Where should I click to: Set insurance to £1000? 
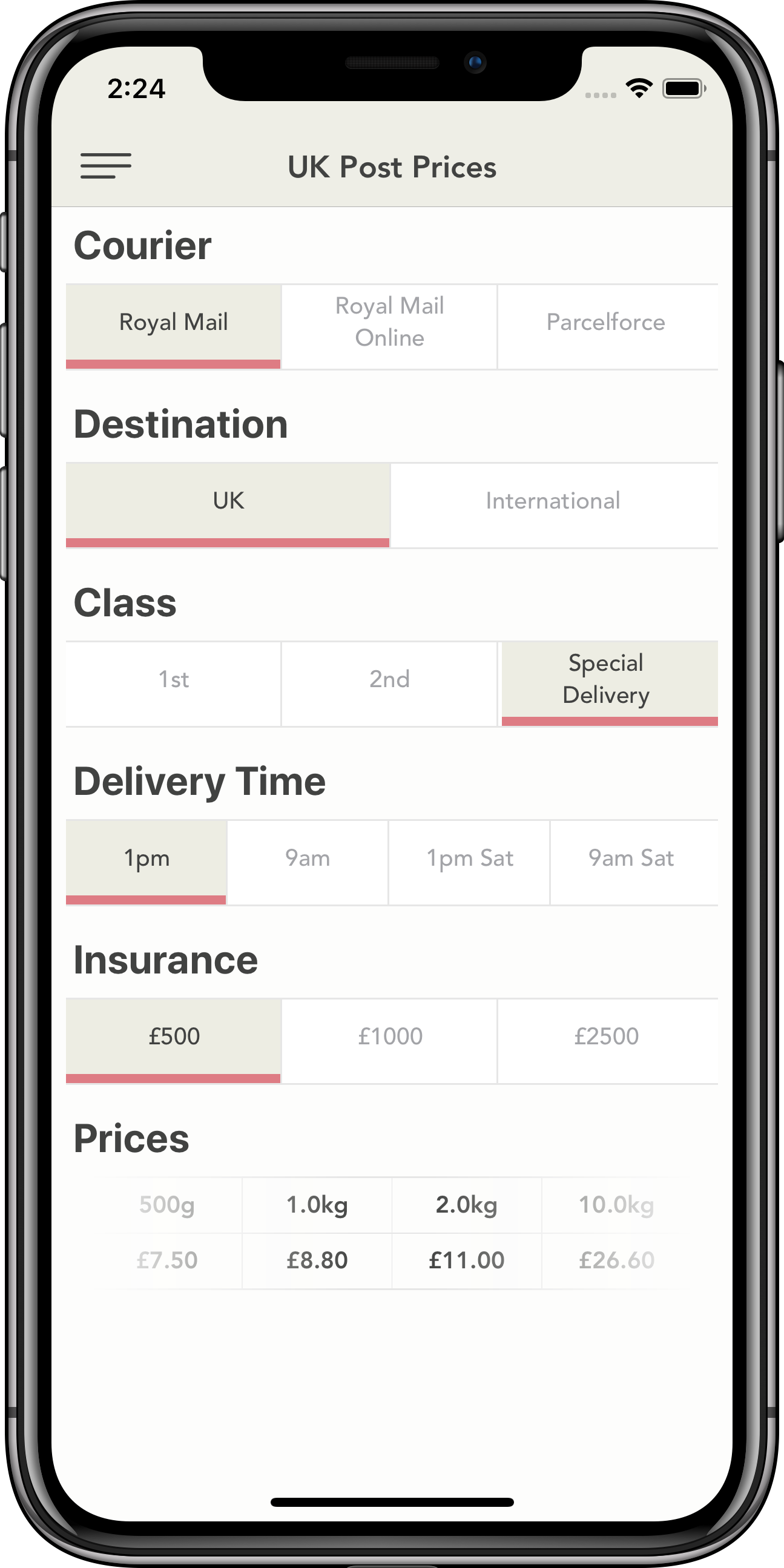click(x=389, y=1037)
